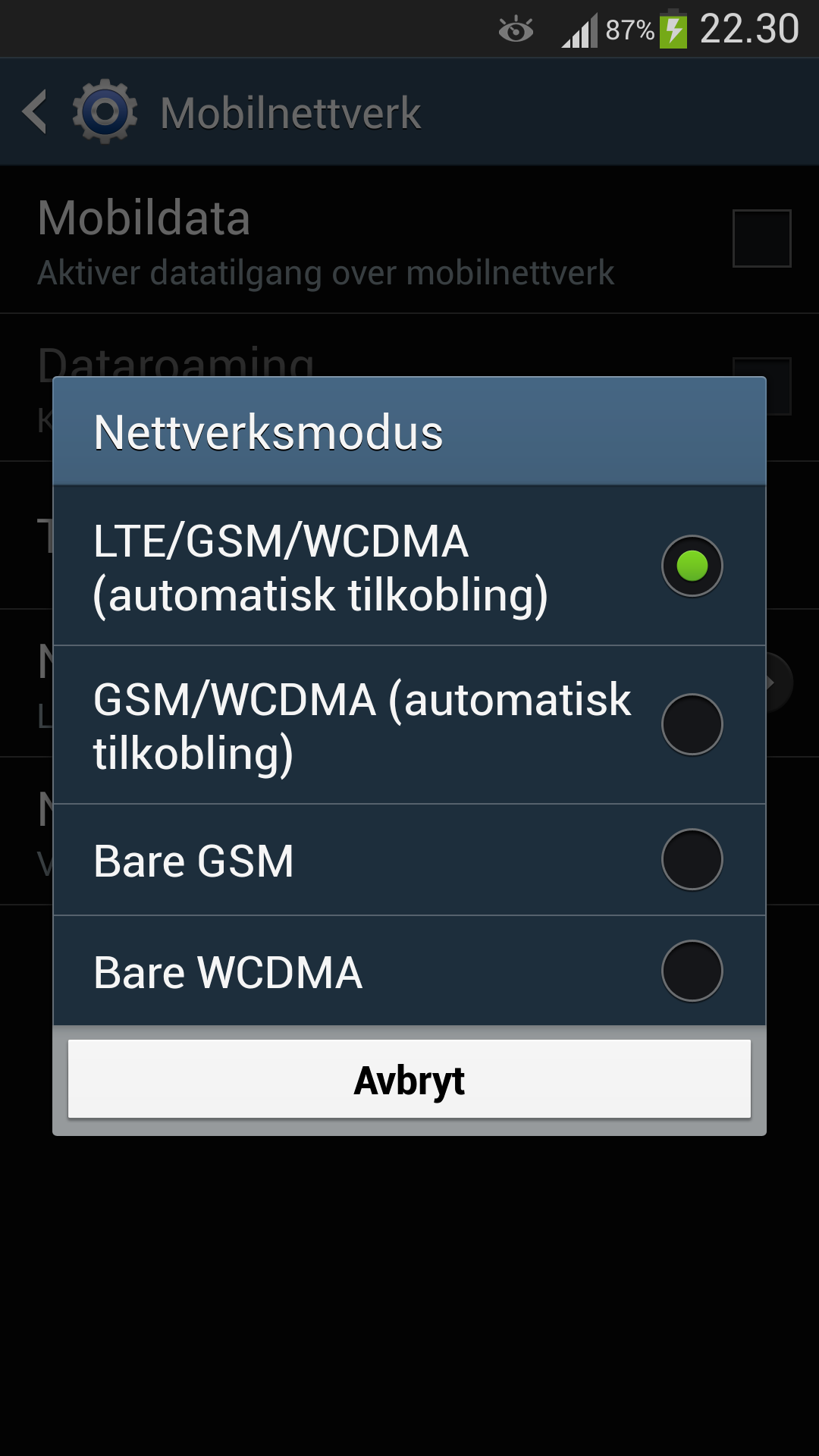Choose GSM/WCDMA (automatisk tilkobling) option

pos(409,725)
